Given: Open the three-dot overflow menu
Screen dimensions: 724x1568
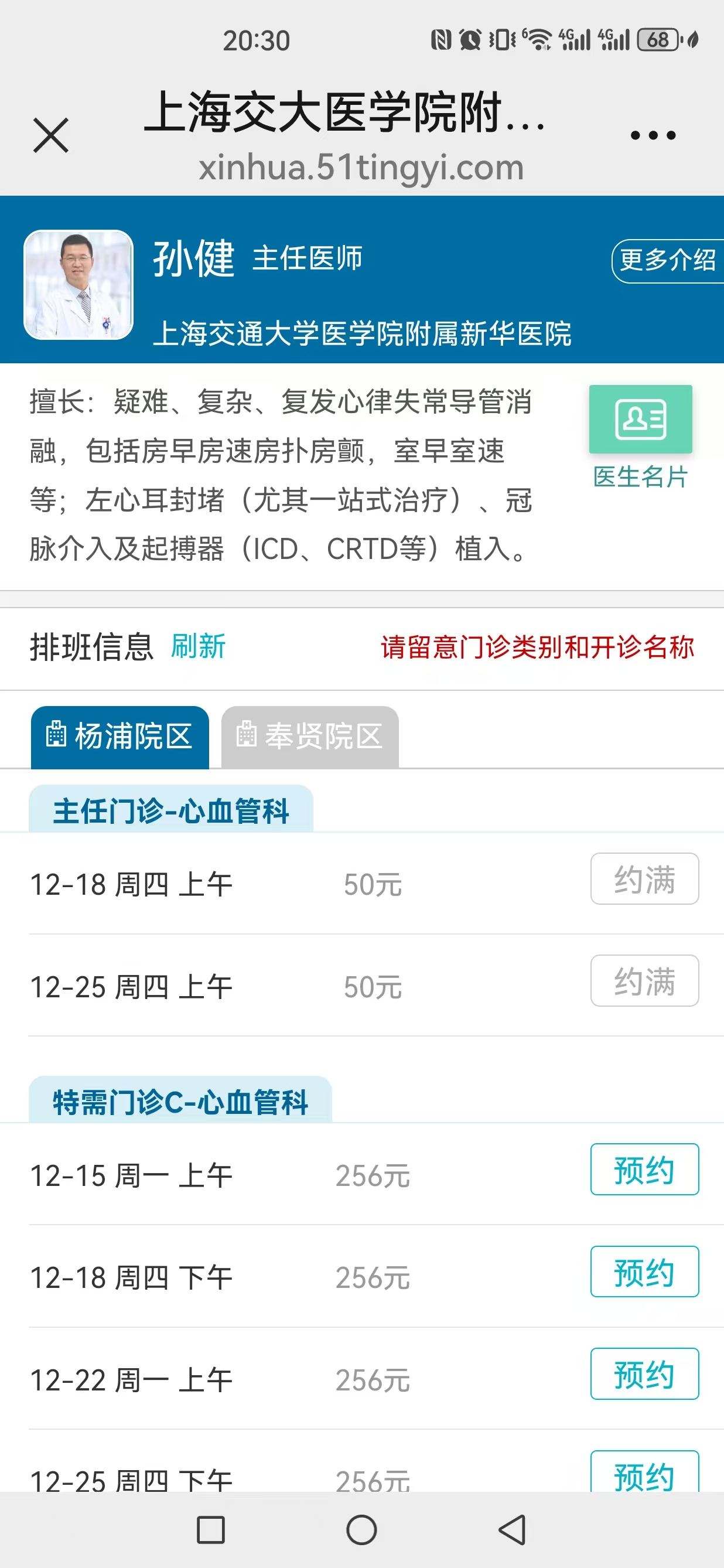Looking at the screenshot, I should pyautogui.click(x=653, y=135).
